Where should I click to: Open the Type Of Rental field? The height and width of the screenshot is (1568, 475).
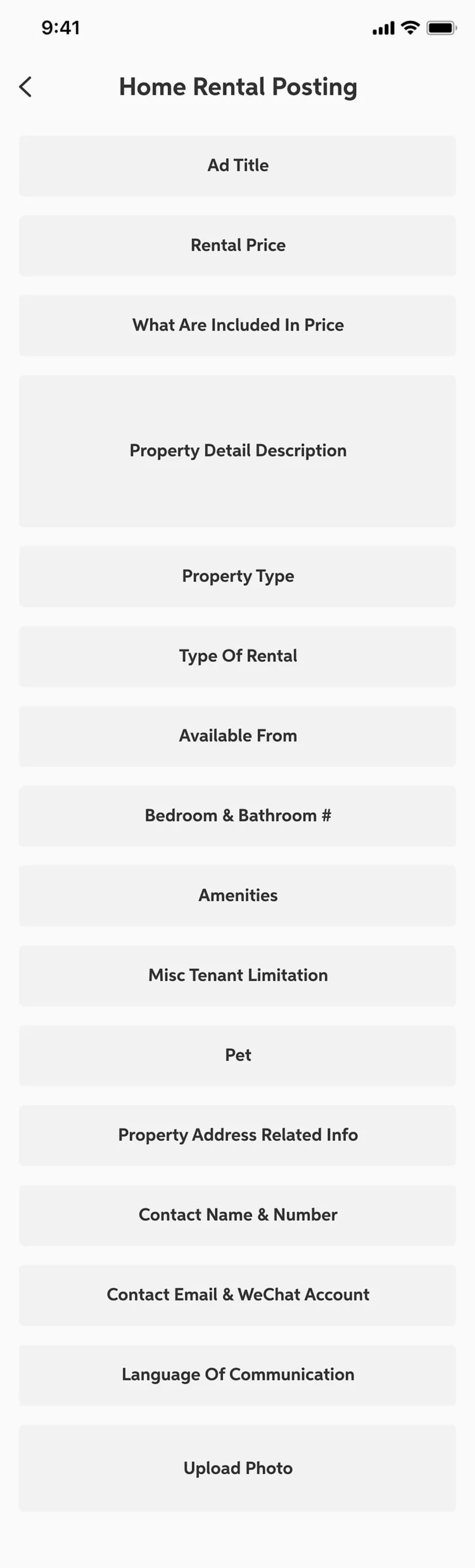click(x=237, y=655)
